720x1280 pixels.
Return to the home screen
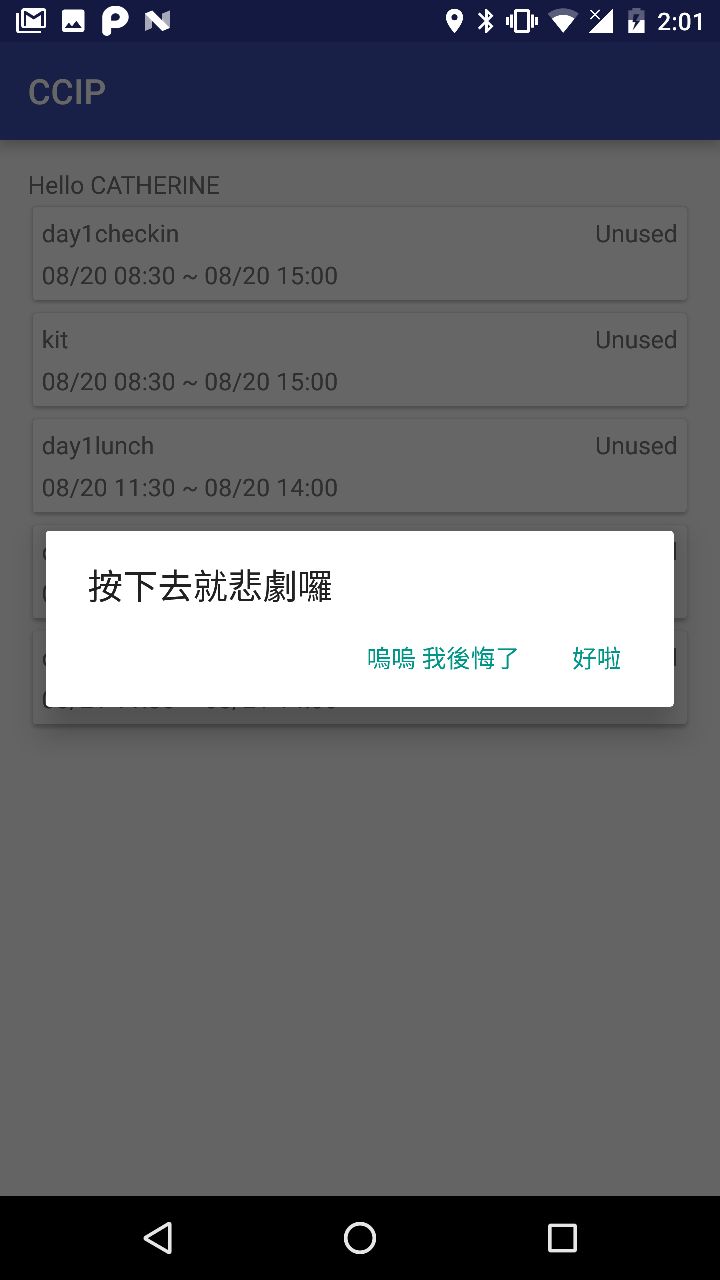(x=360, y=1238)
